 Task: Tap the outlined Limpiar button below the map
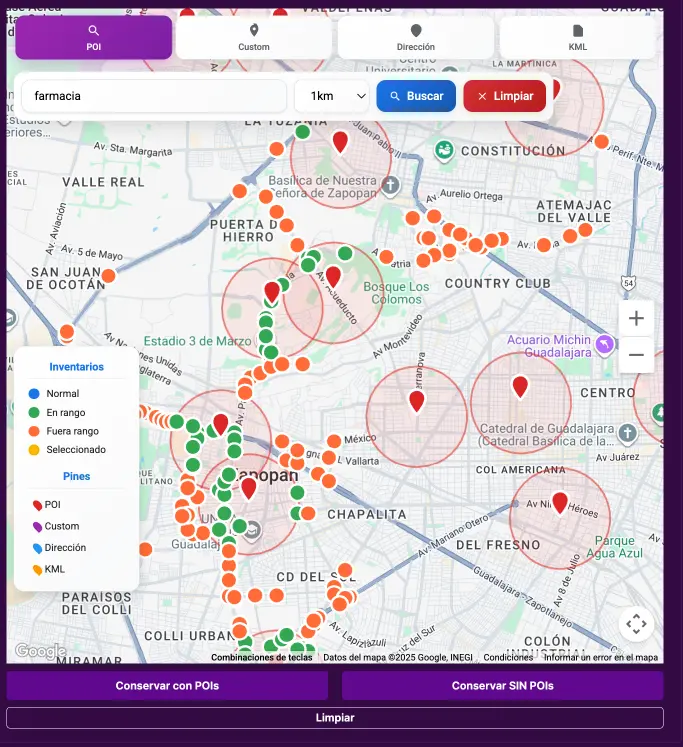point(334,718)
